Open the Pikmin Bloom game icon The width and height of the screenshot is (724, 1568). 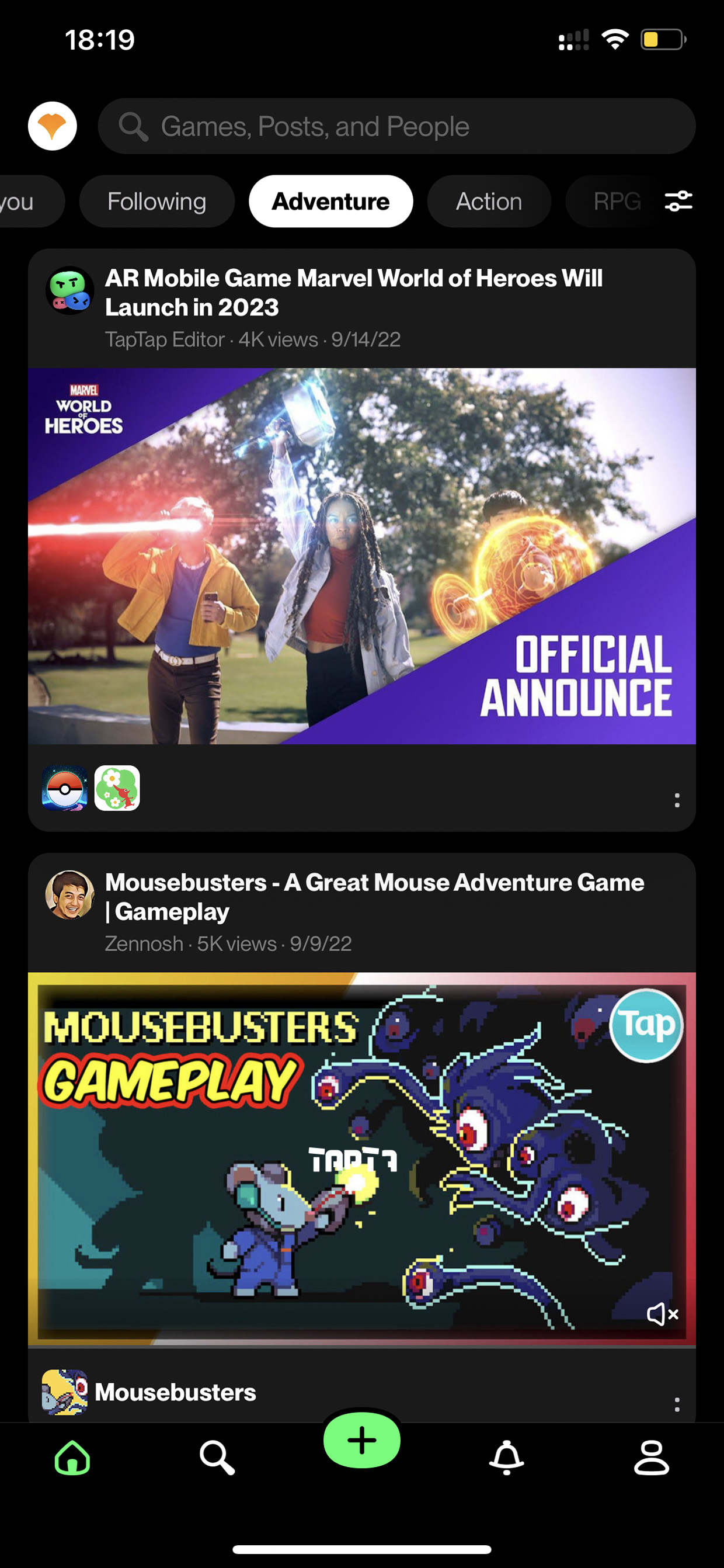point(117,788)
